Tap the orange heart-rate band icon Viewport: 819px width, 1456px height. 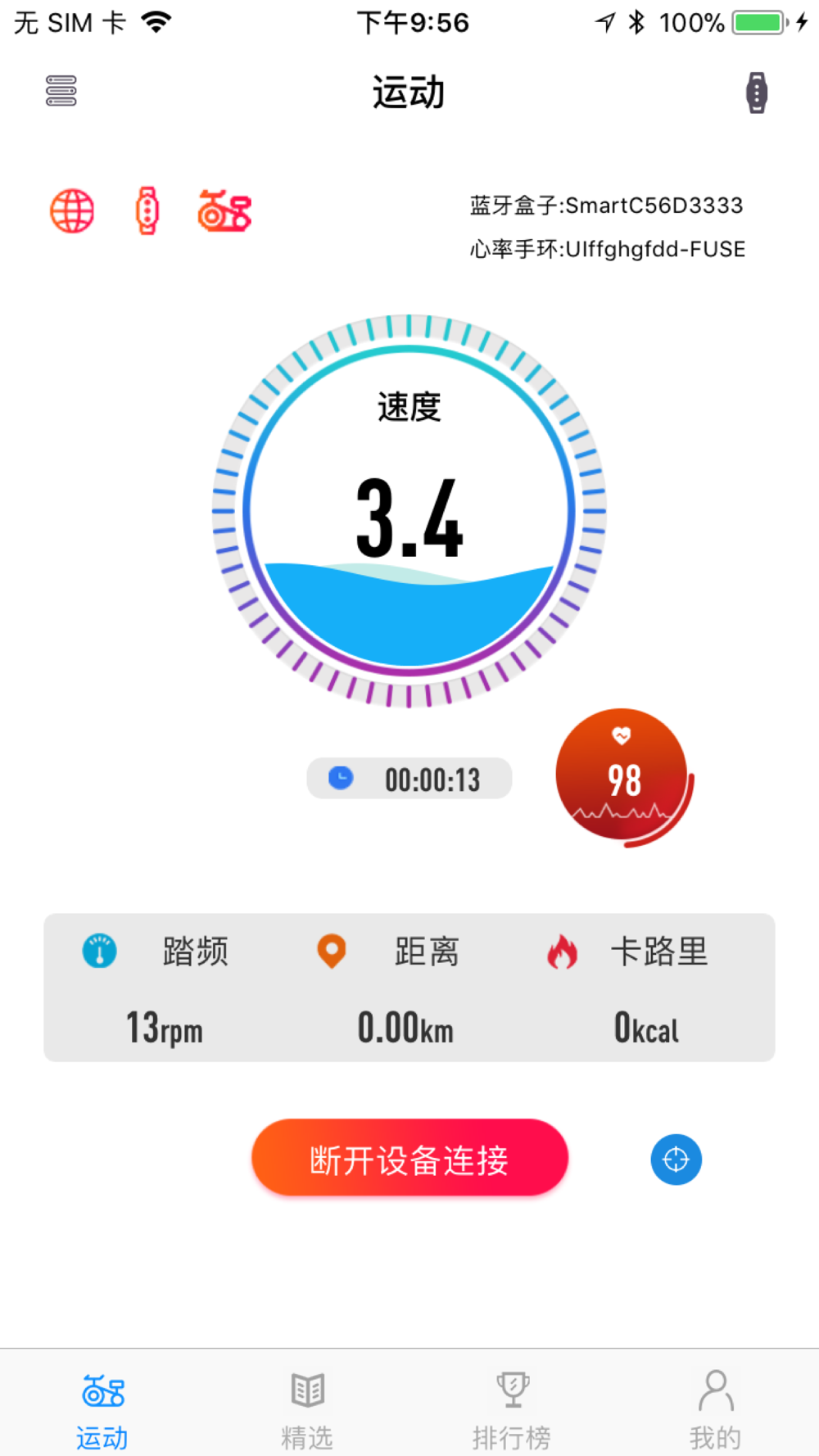147,211
